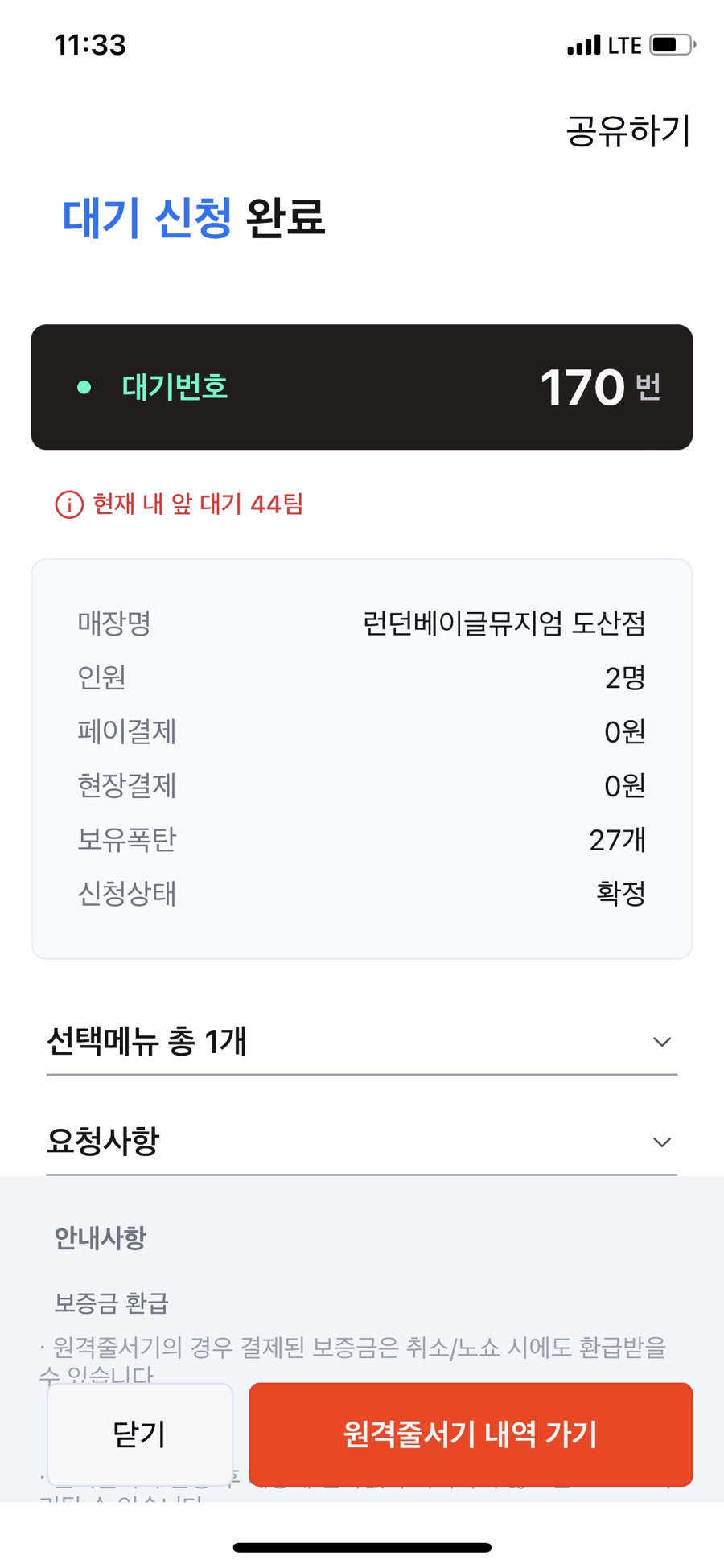The width and height of the screenshot is (724, 1568).
Task: Open 원격줄서기 내역 가기
Action: [471, 1434]
